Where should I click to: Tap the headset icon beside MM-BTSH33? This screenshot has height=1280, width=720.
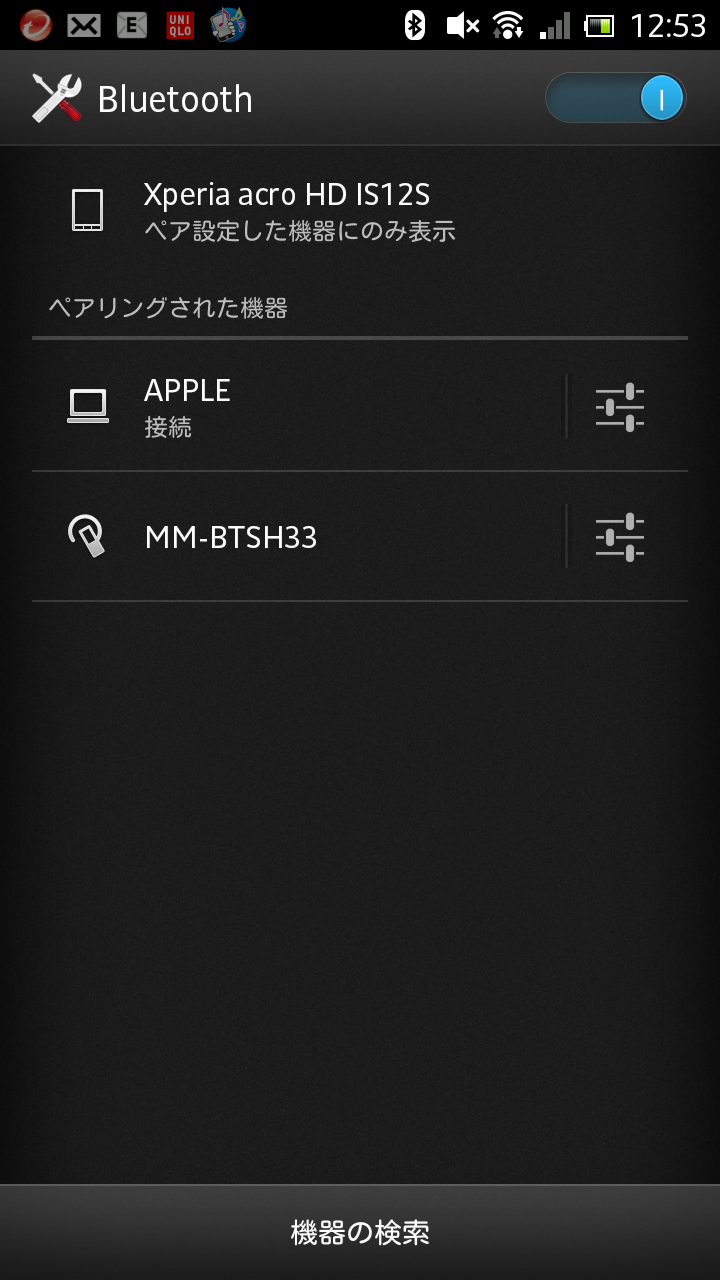click(x=88, y=536)
